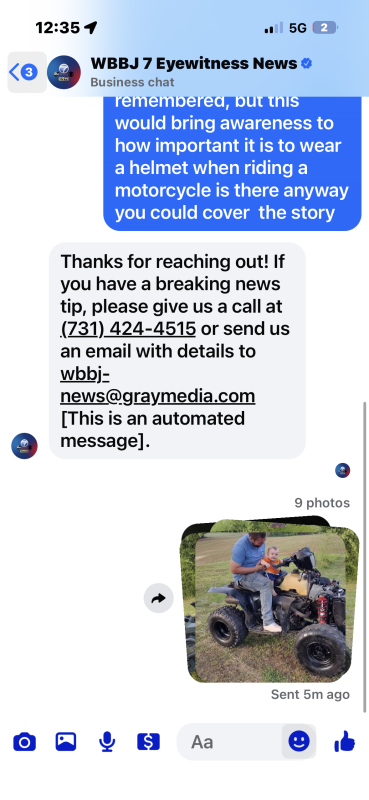Open the photo gallery picker
369x800 pixels.
pos(66,741)
